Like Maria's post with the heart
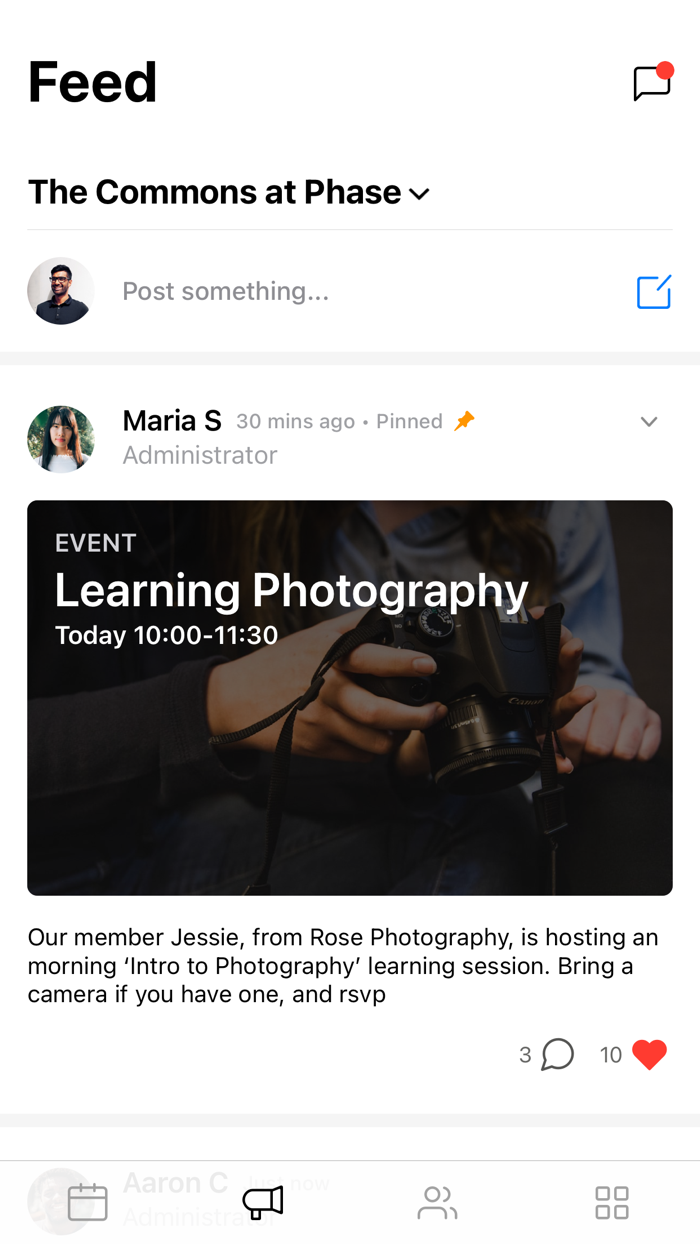This screenshot has width=700, height=1244. 650,1055
